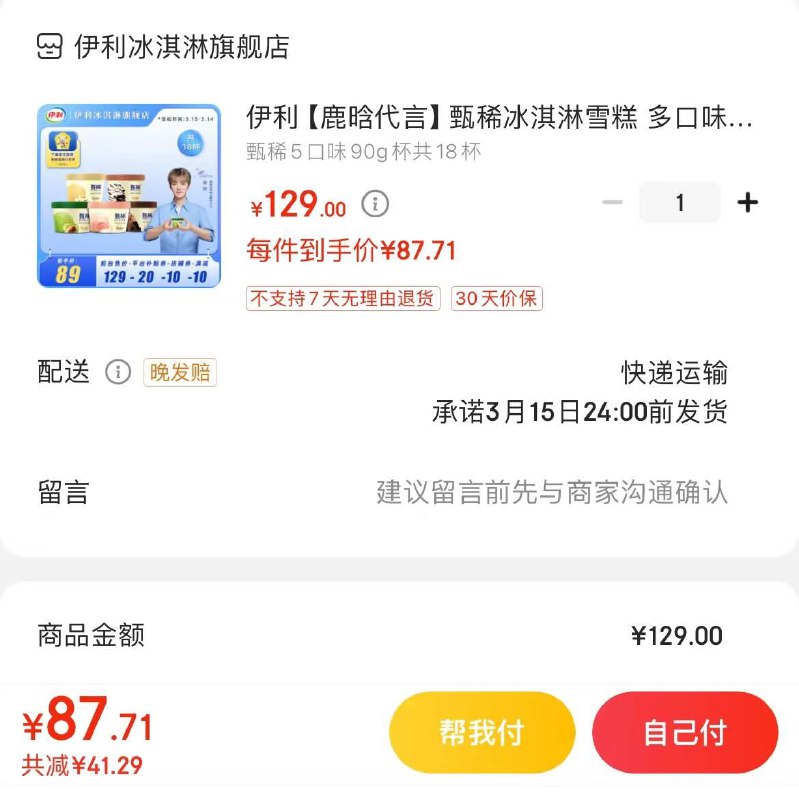This screenshot has width=799, height=800.
Task: Click the info icon beside 配送
Action: point(119,373)
